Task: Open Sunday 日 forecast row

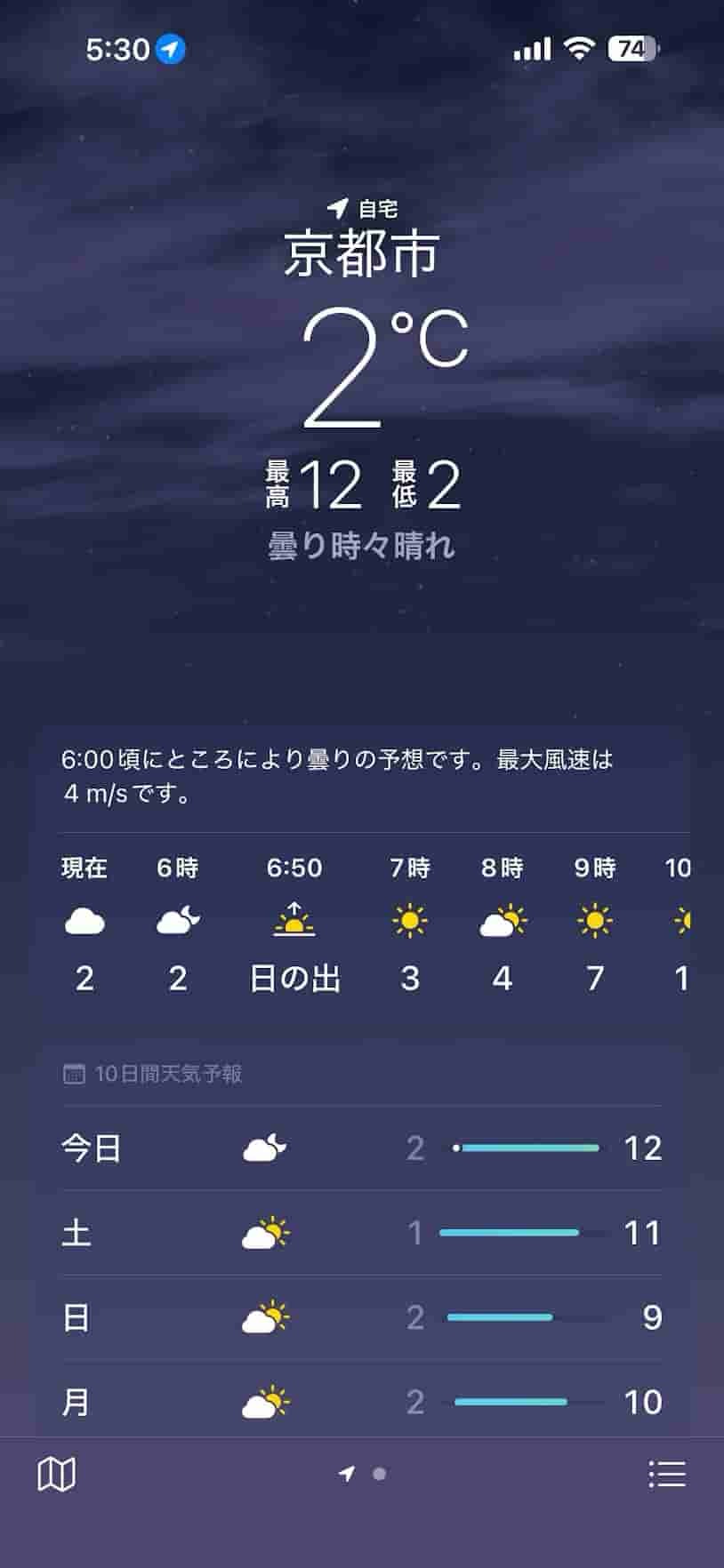Action: point(361,1317)
